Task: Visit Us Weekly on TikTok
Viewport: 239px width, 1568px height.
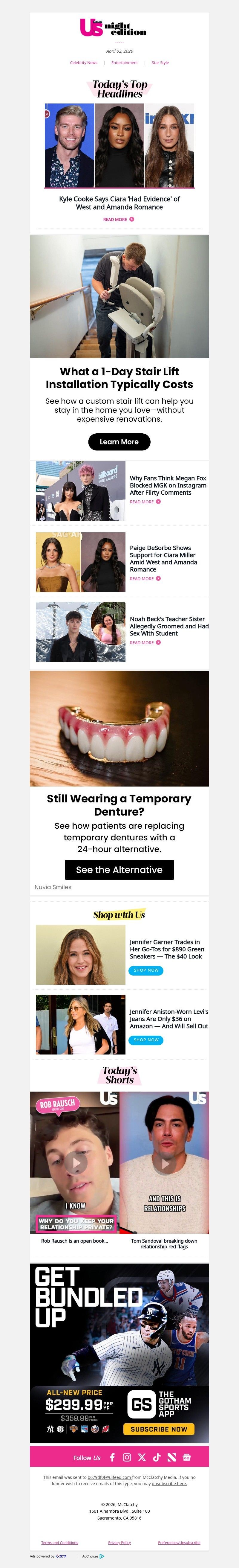Action: (156, 1457)
